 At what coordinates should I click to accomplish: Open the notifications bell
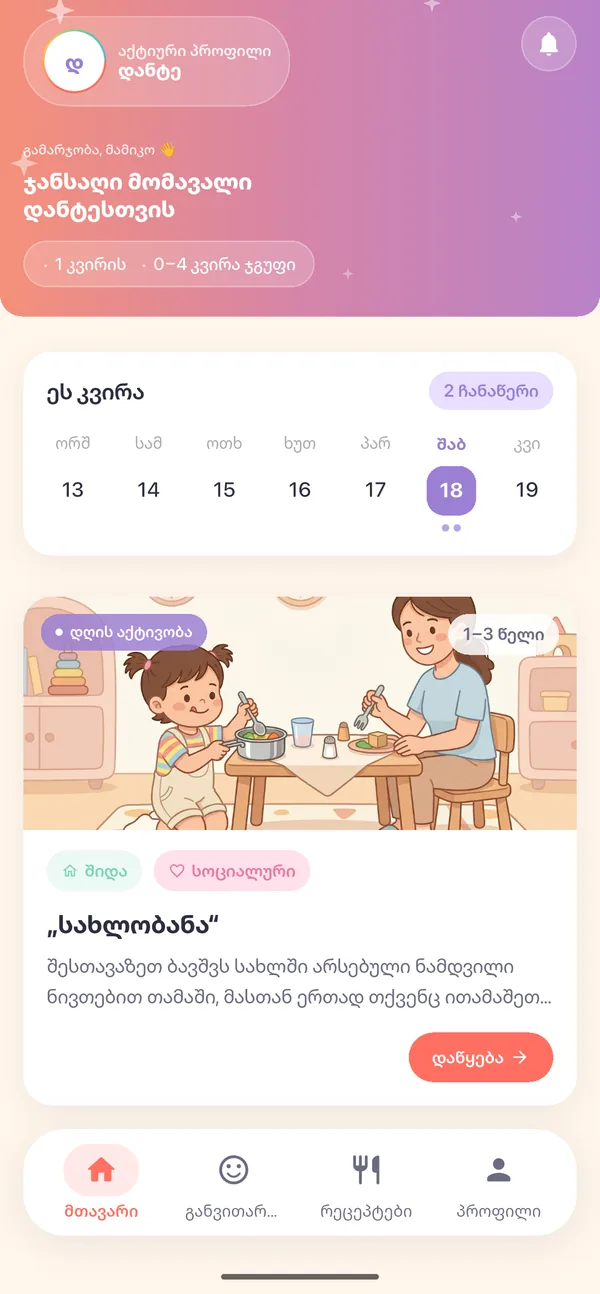tap(549, 44)
